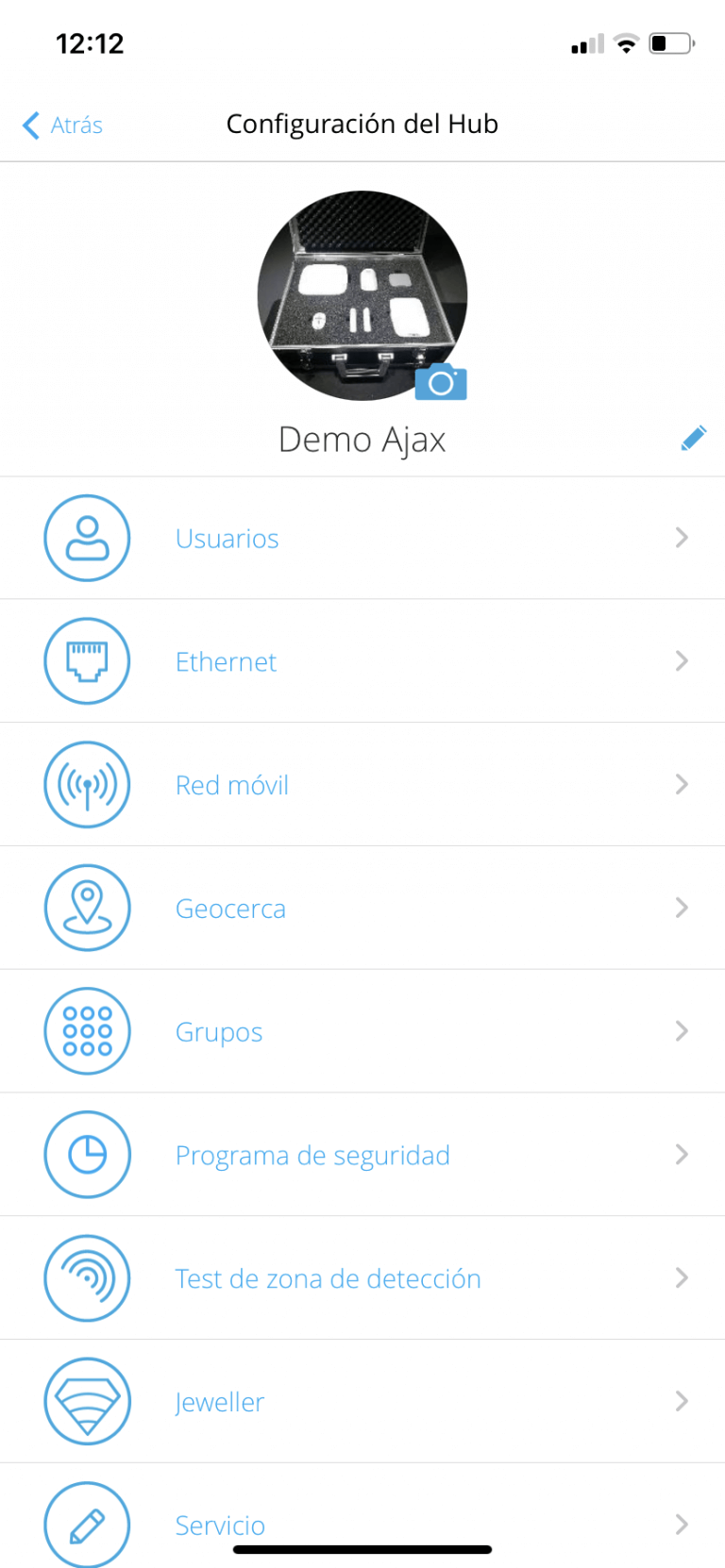Edit hub name with the pencil icon
Viewport: 725px width, 1568px height.
point(694,437)
